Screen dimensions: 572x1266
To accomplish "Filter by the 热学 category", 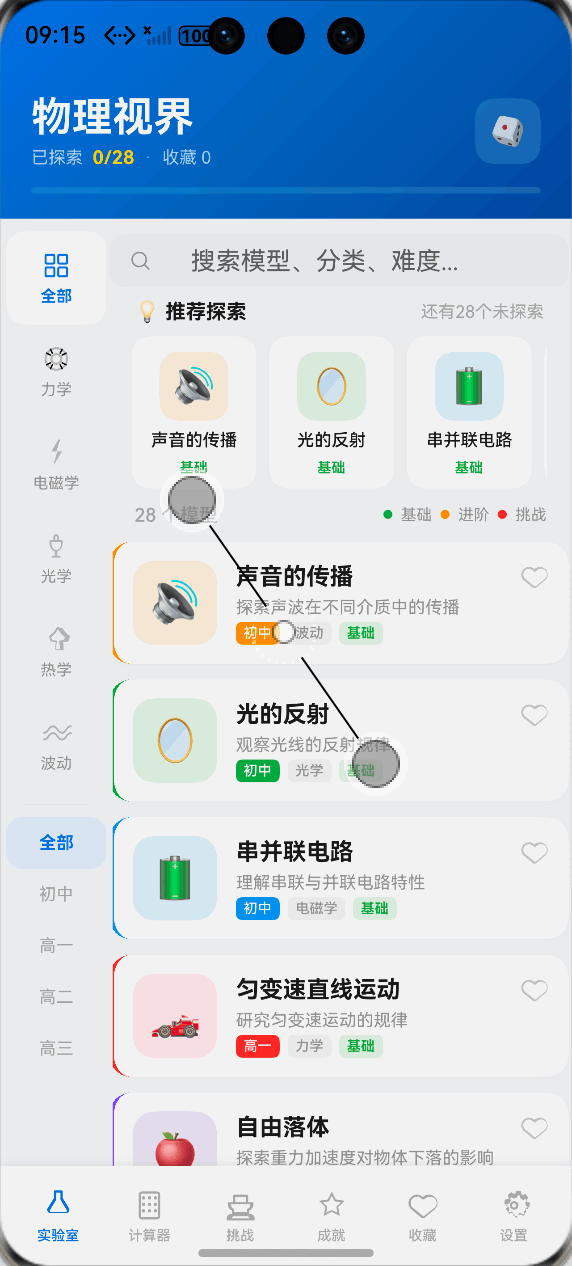I will pyautogui.click(x=56, y=652).
